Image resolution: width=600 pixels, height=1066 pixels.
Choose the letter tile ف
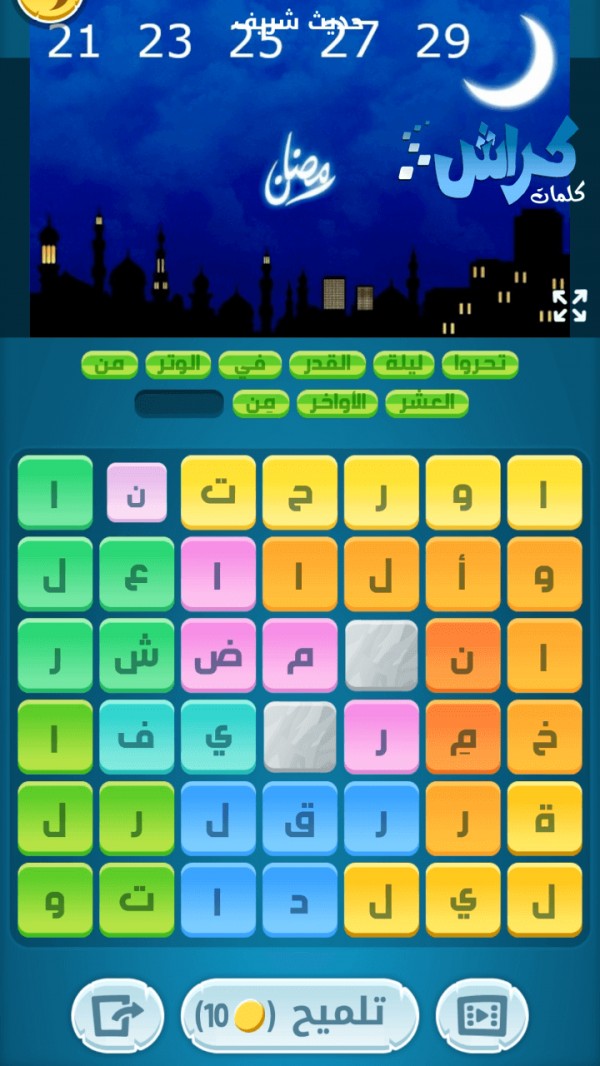(137, 737)
